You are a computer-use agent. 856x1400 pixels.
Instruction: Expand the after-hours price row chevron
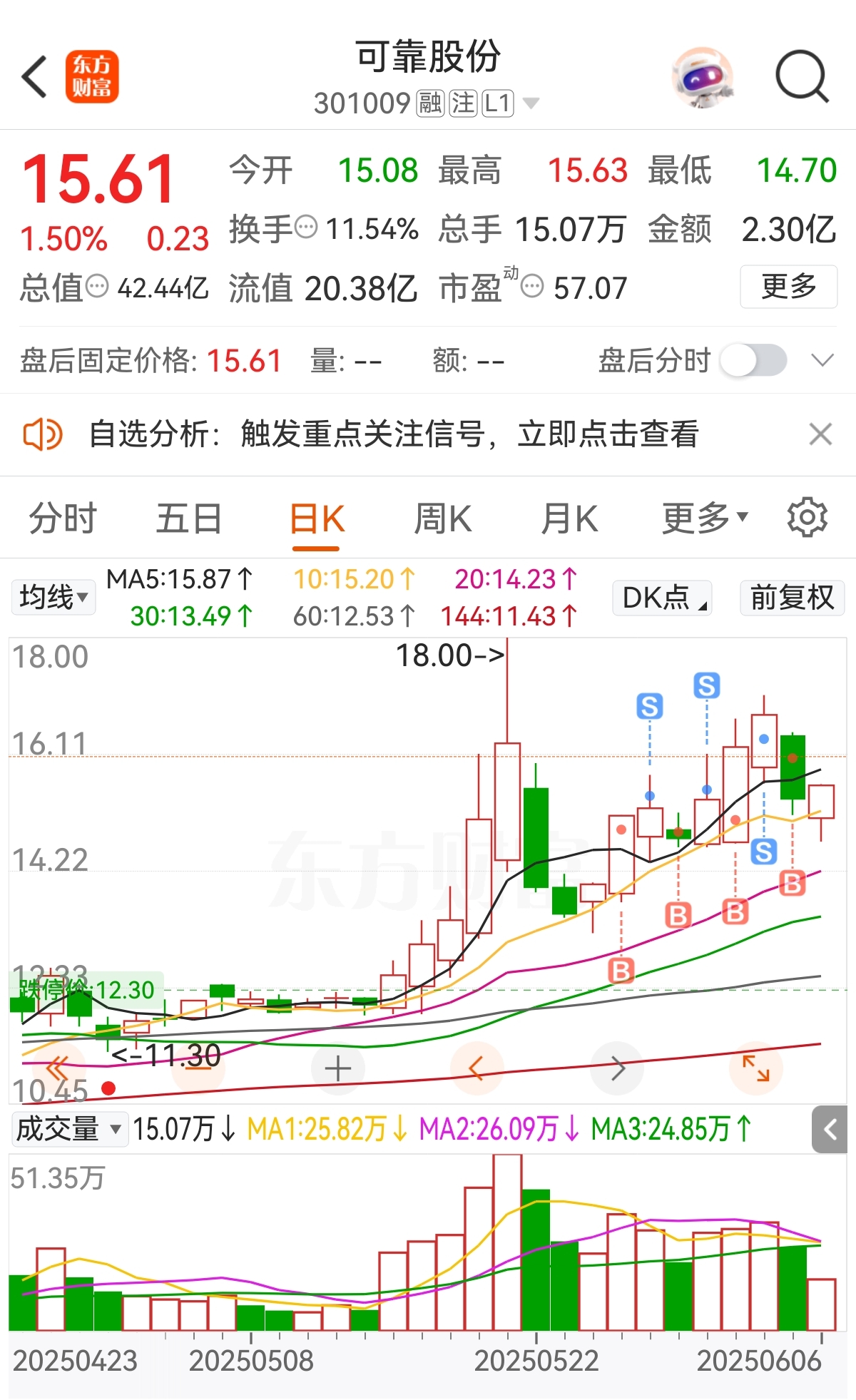point(822,361)
